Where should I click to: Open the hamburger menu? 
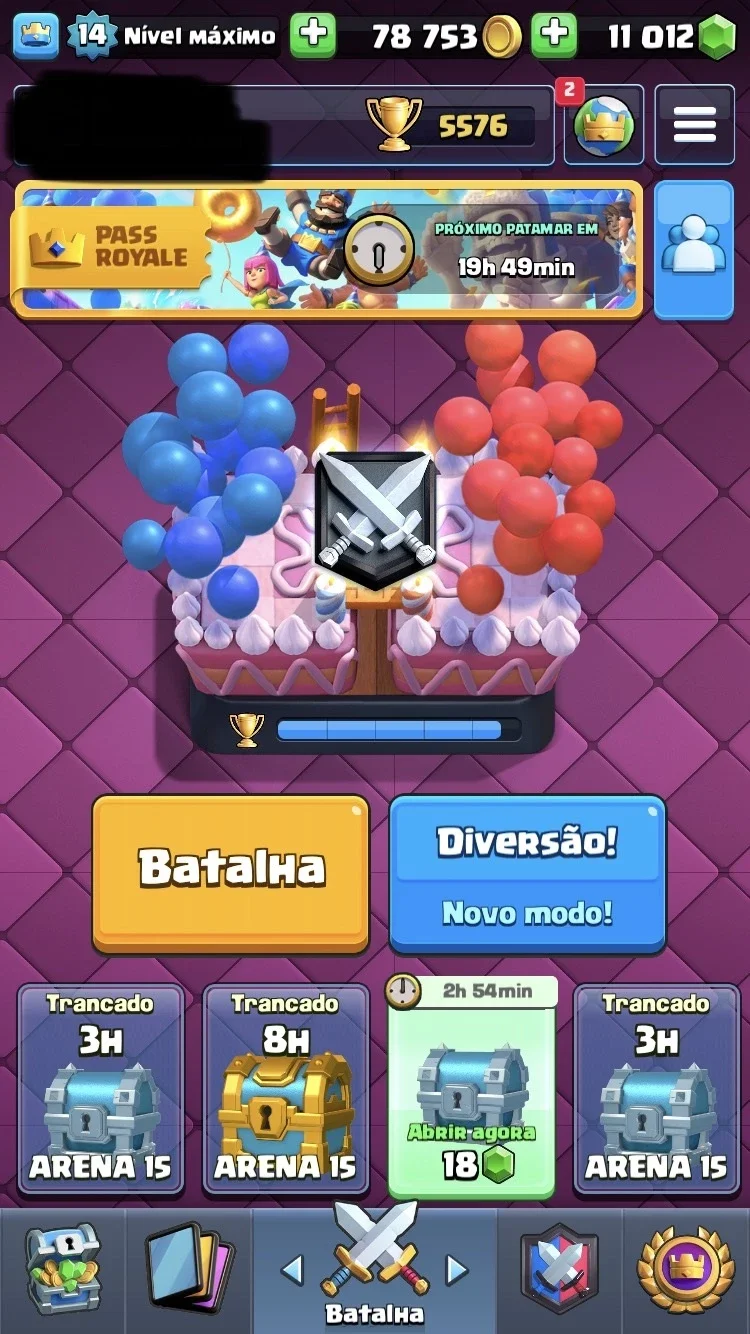click(x=694, y=125)
